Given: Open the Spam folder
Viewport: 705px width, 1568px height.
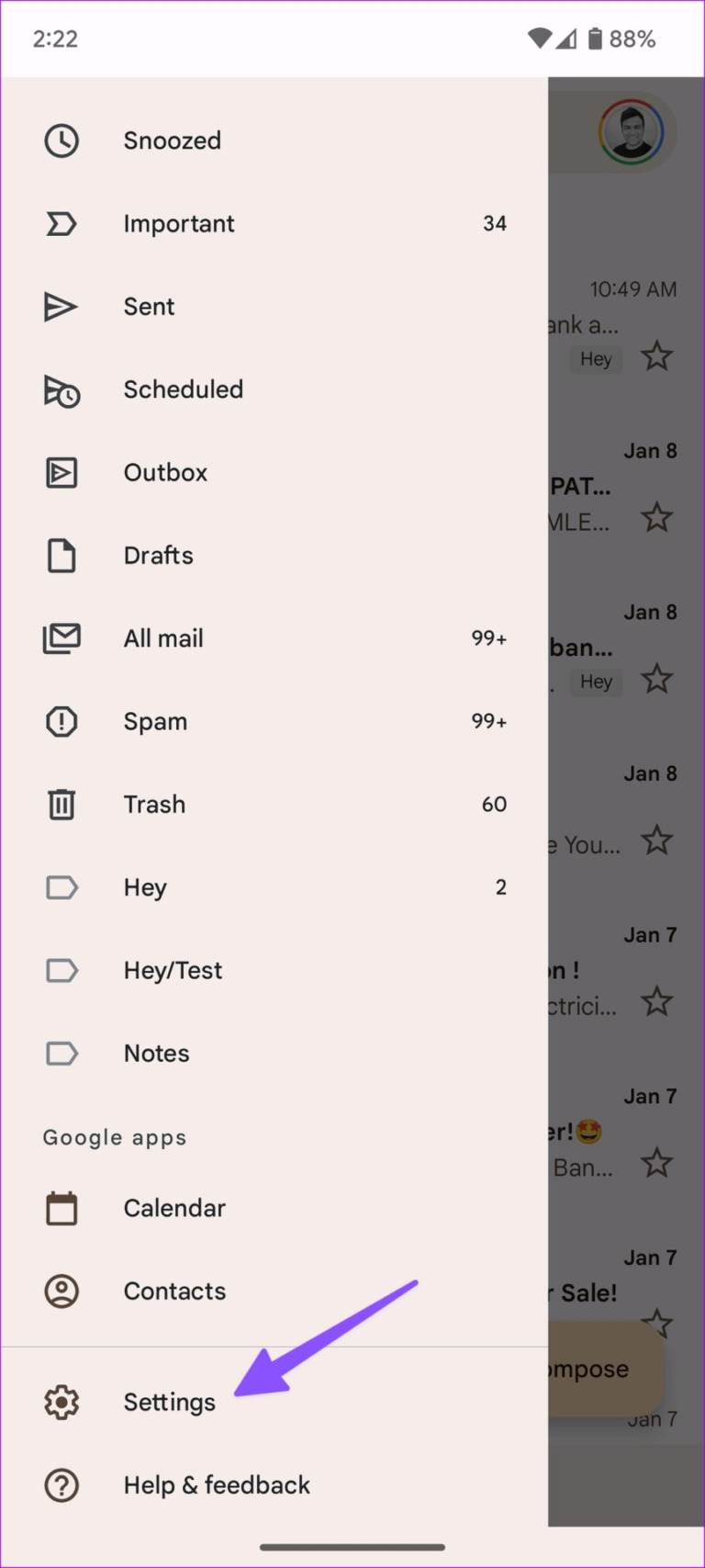Looking at the screenshot, I should click(x=155, y=722).
